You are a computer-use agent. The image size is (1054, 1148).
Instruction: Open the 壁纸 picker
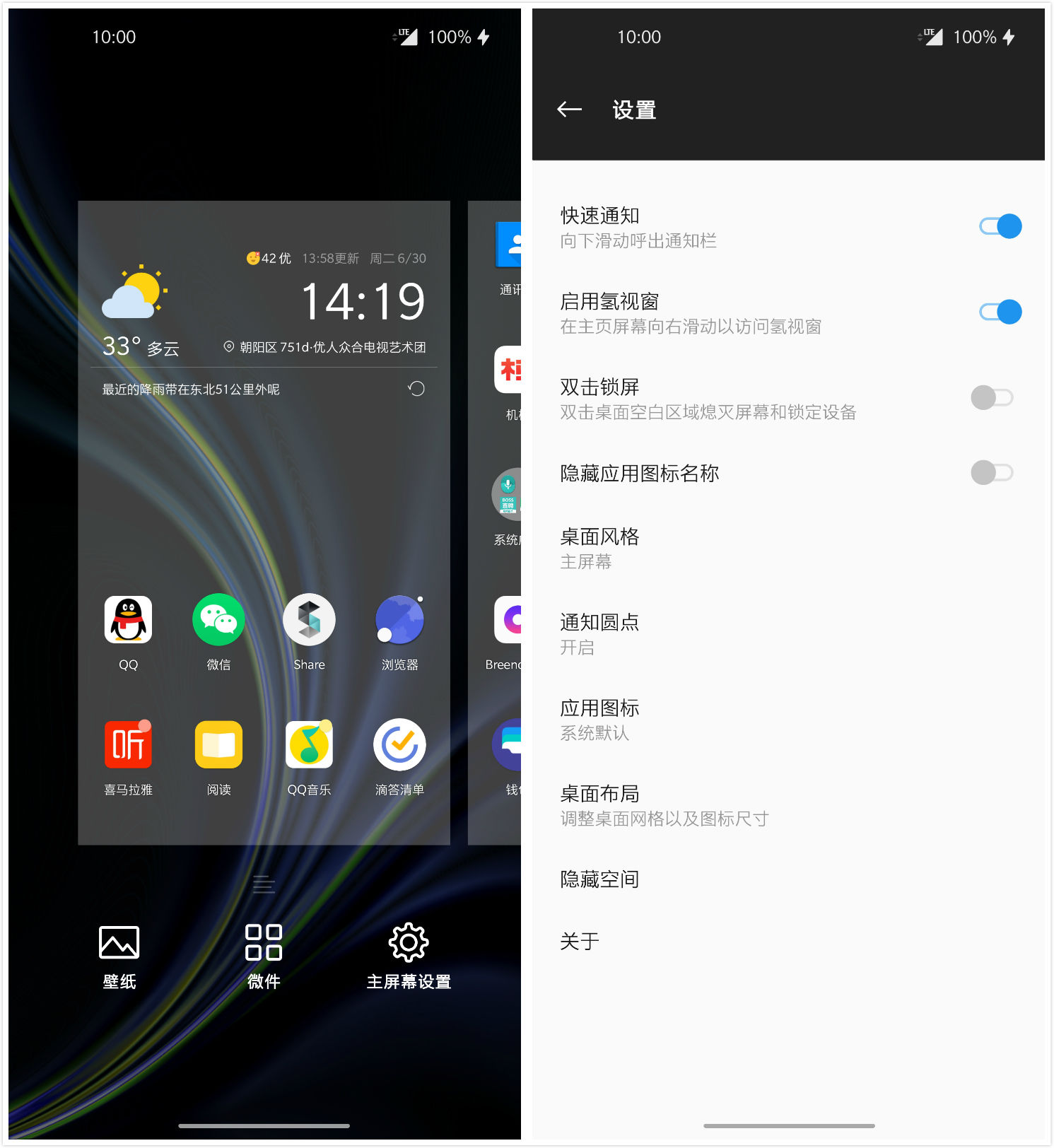tap(119, 955)
